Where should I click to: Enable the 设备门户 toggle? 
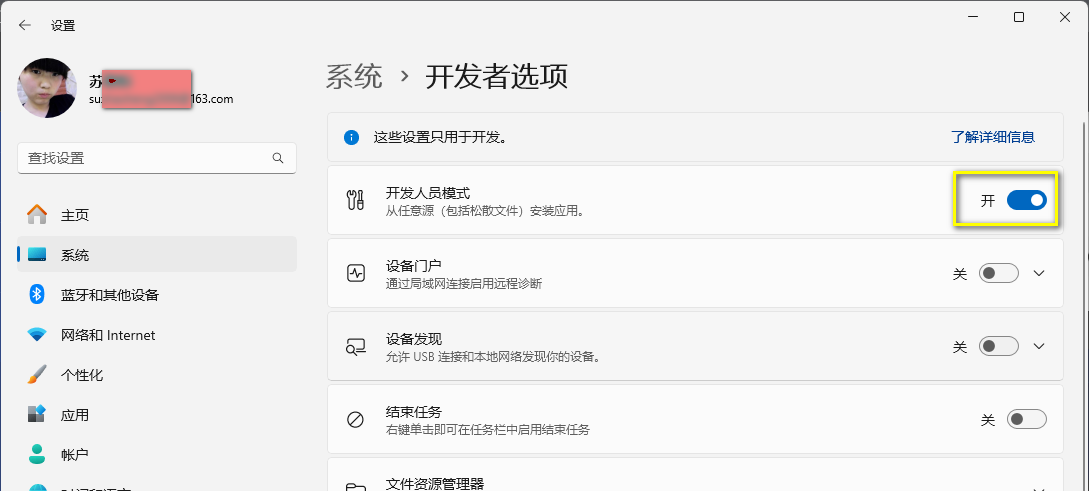998,273
